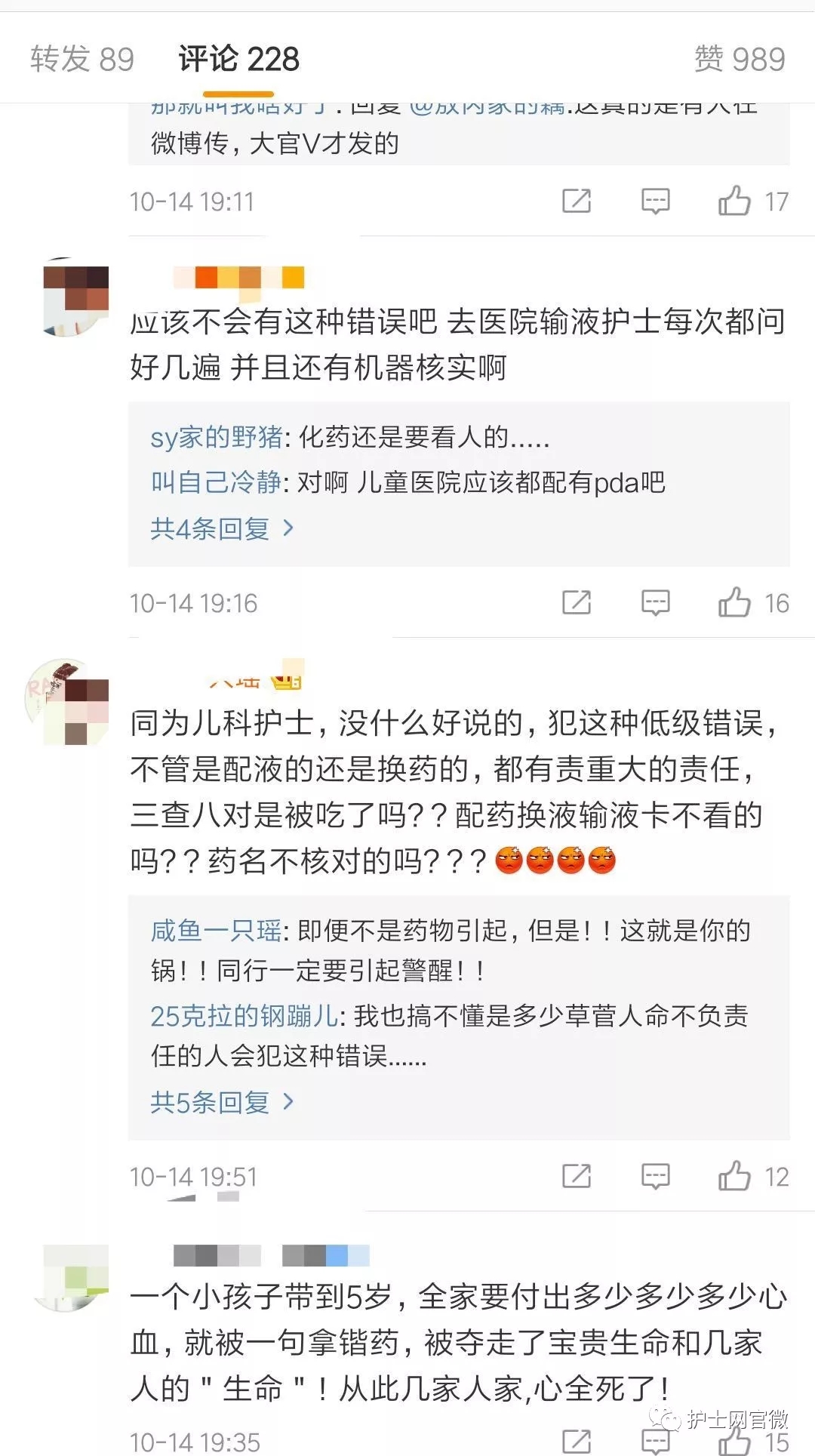Repost the comment posted at 10-14 19:51
Screen dimensions: 815x1456
577,1176
